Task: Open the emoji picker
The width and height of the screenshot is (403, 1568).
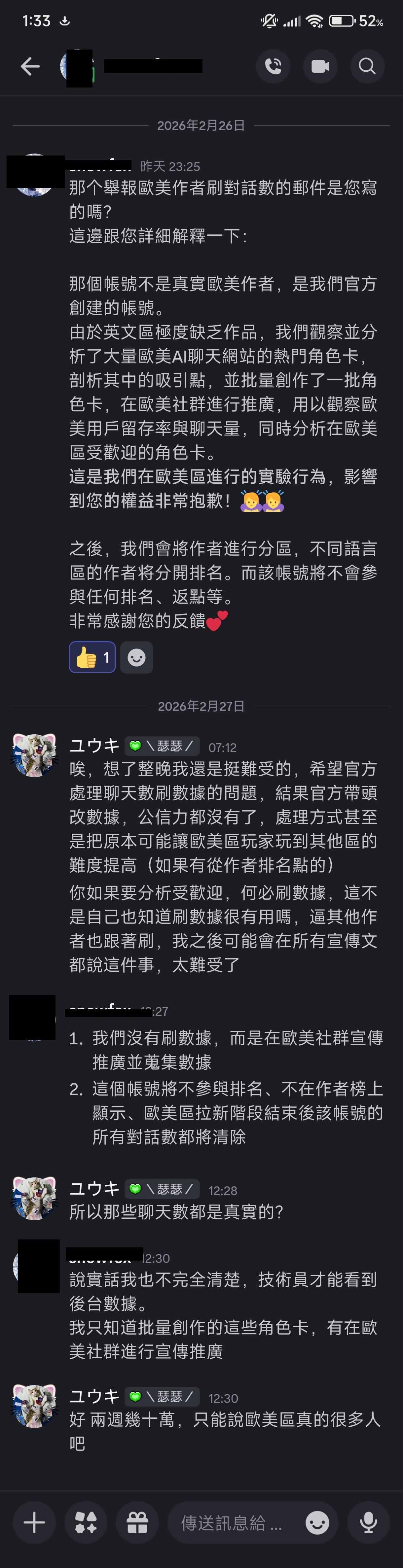Action: pos(317,1523)
